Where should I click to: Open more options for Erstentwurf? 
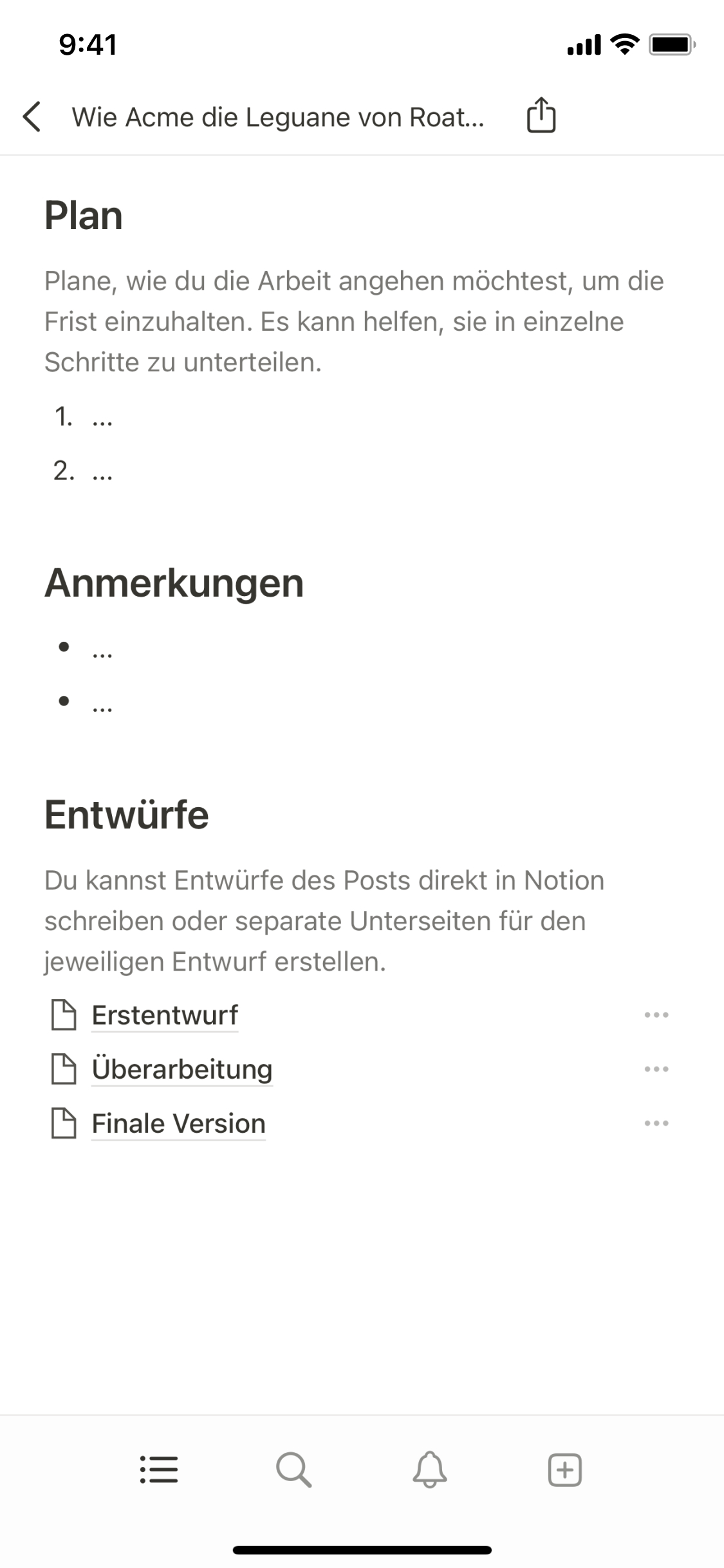pyautogui.click(x=656, y=1015)
